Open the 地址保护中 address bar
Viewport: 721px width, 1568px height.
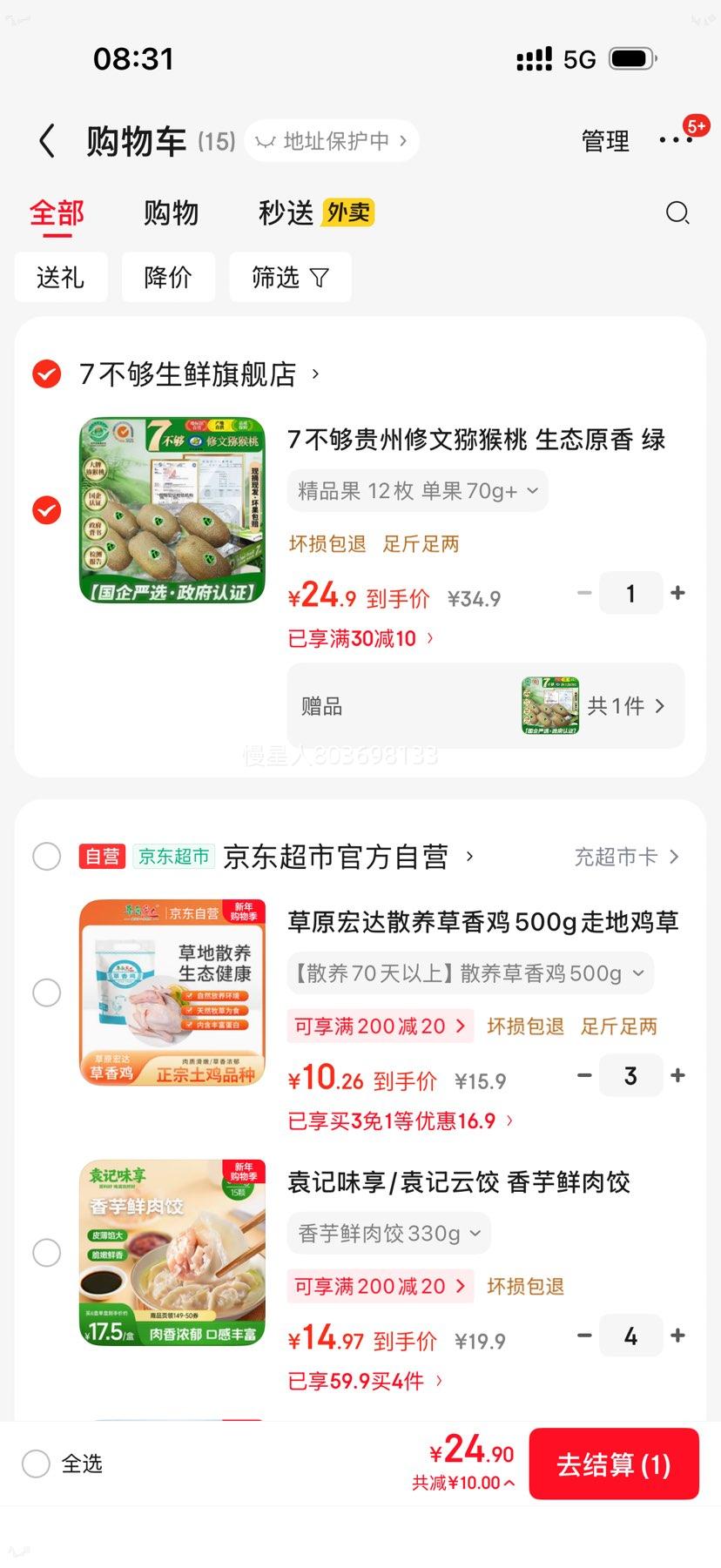(x=331, y=140)
